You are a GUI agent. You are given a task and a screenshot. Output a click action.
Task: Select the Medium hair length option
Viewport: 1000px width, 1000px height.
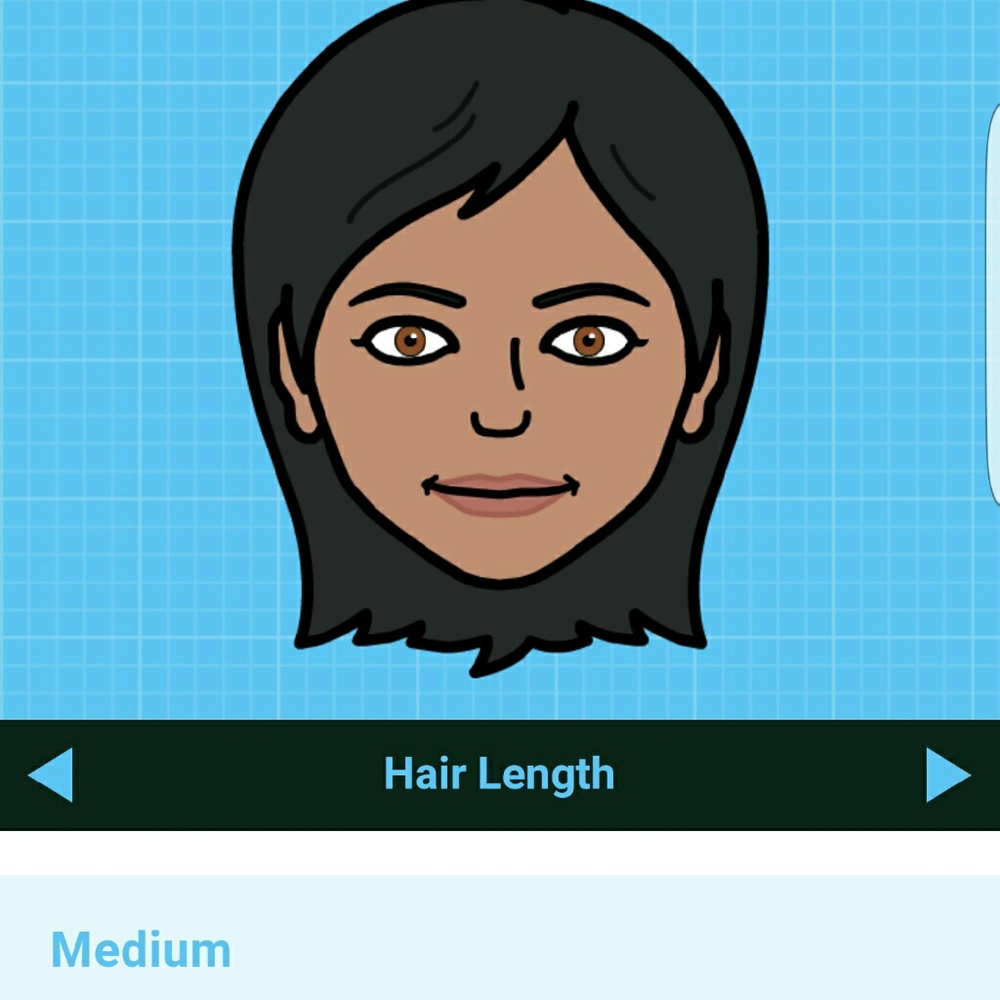[141, 949]
